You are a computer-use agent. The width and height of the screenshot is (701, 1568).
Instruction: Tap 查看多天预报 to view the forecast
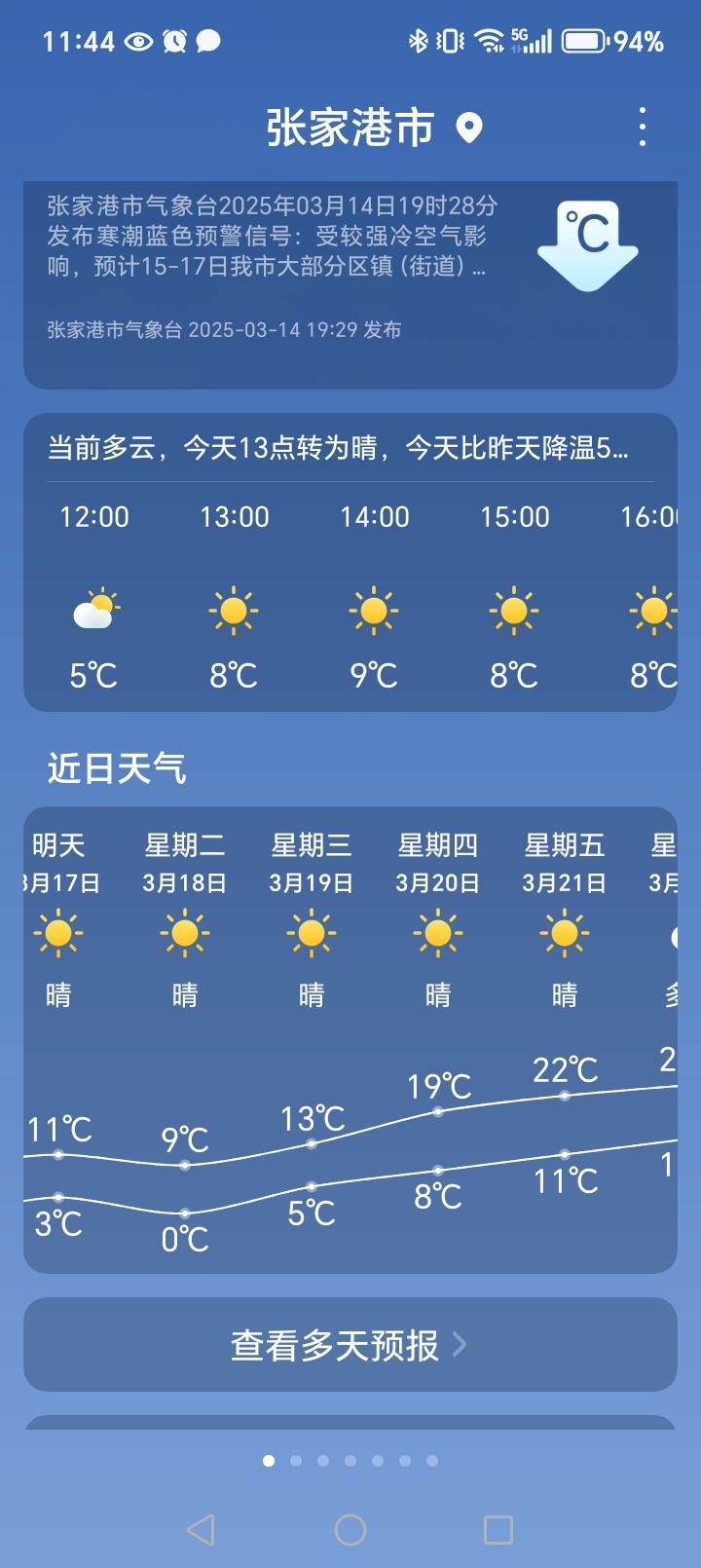350,1344
